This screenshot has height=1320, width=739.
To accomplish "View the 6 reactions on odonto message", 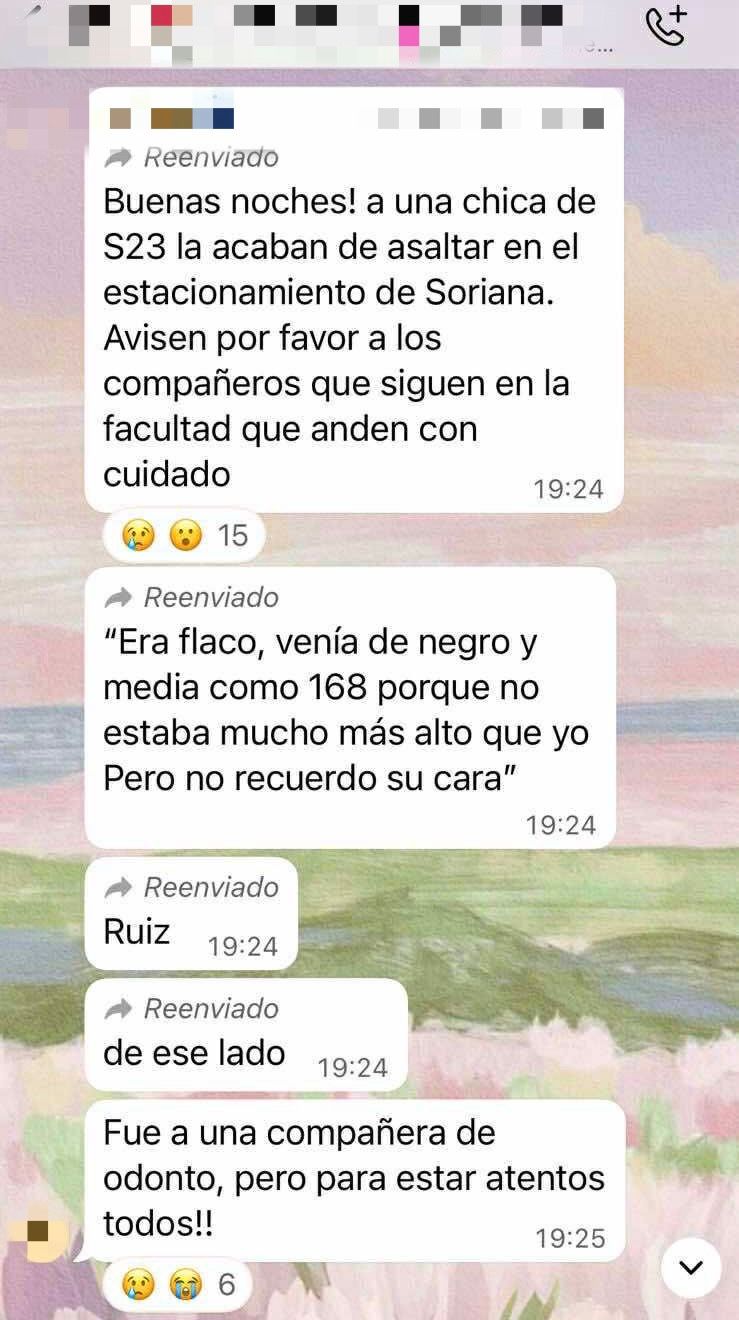I will click(x=177, y=1283).
